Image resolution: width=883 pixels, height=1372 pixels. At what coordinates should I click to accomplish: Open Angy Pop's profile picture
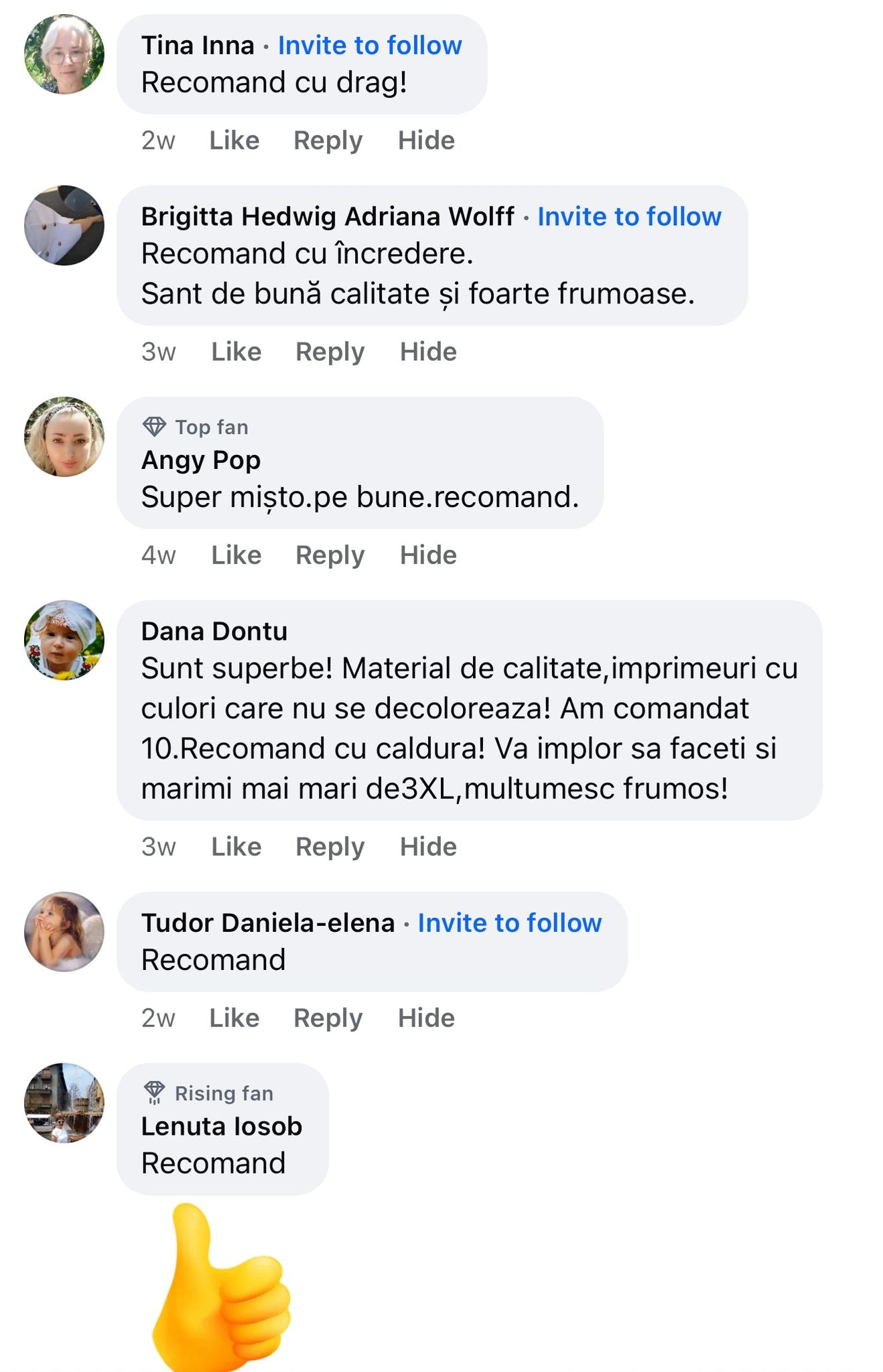tap(64, 437)
